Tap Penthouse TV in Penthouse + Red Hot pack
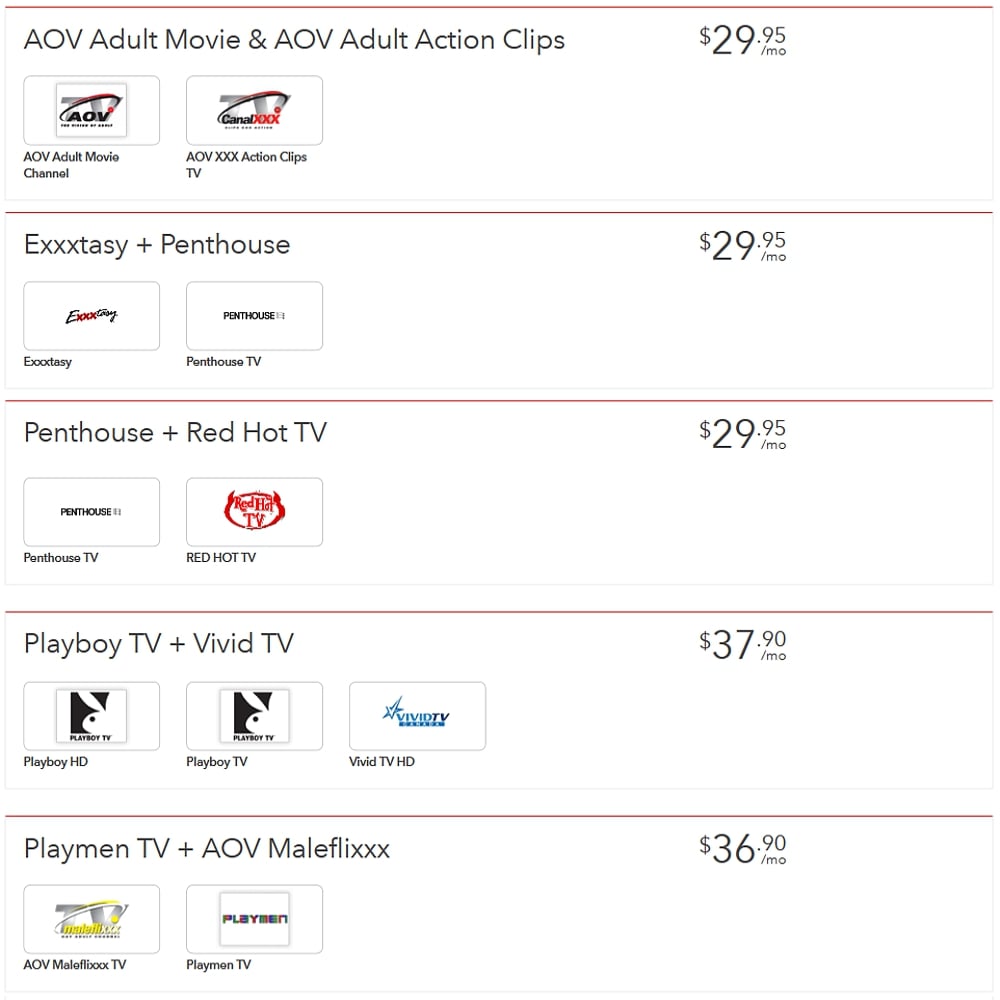The image size is (1000, 1000). (x=91, y=512)
